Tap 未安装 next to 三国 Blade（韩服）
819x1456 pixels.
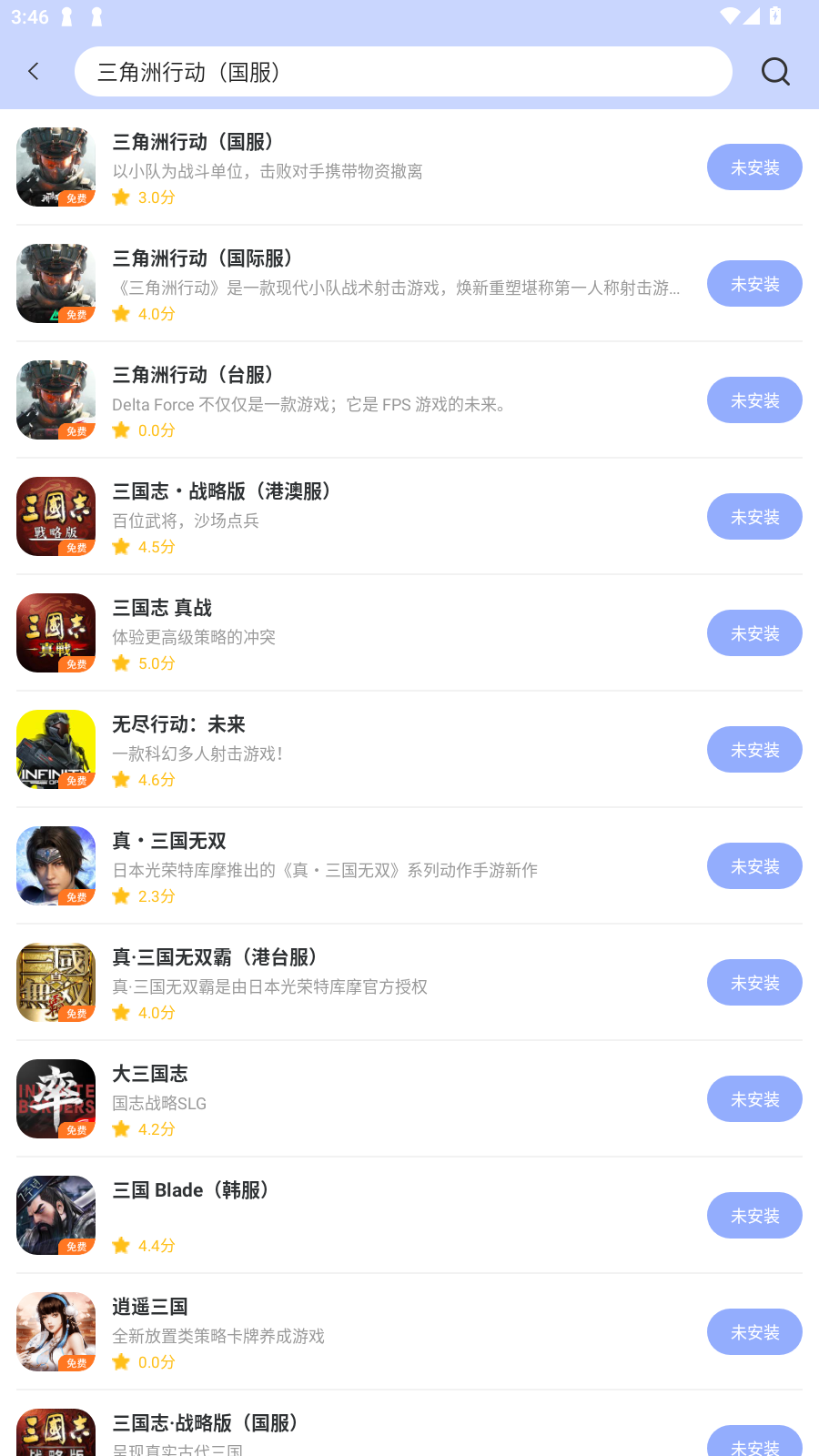click(x=754, y=1216)
